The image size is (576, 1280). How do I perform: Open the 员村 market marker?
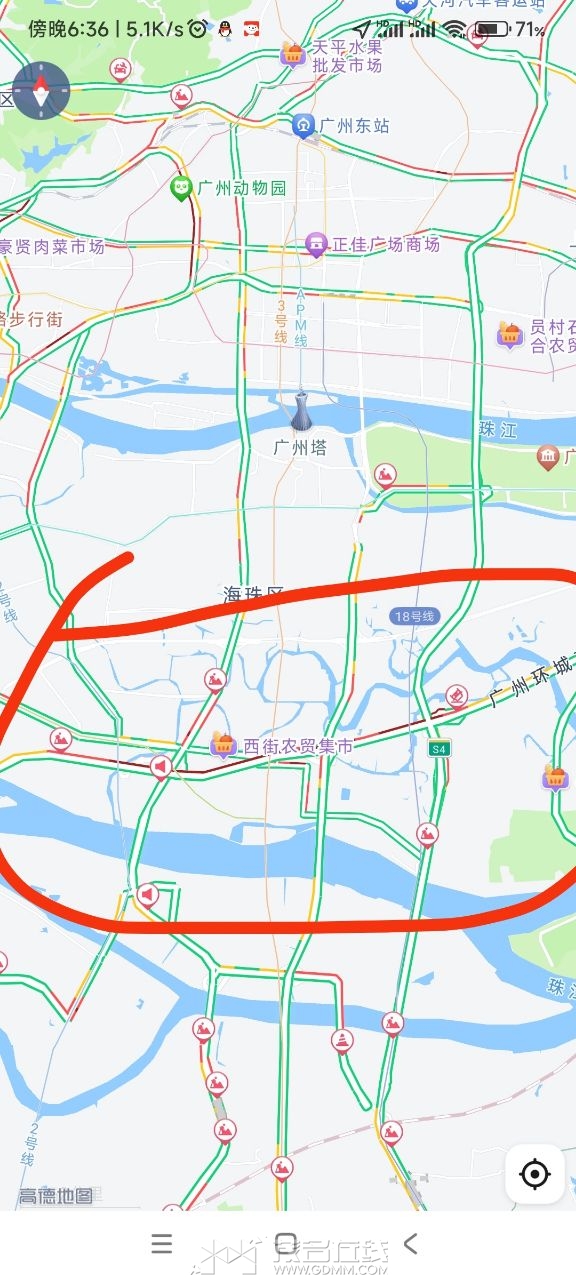click(510, 336)
